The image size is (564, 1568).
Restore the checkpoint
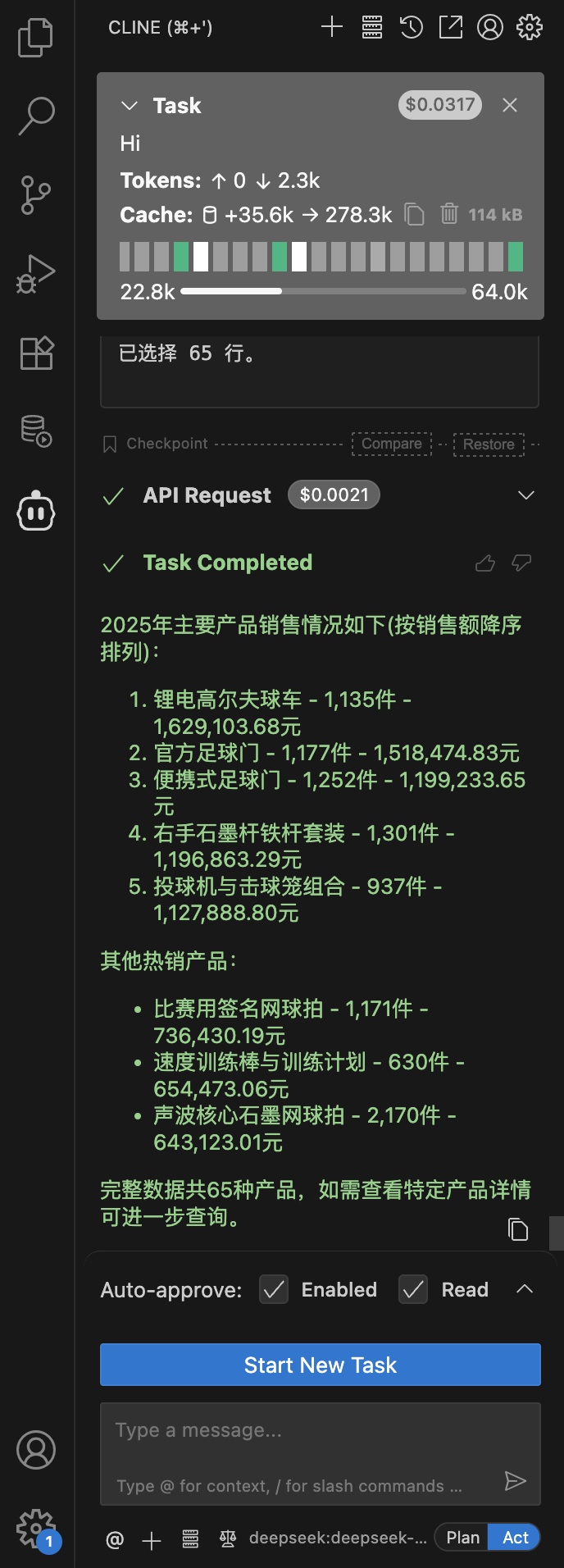coord(489,444)
